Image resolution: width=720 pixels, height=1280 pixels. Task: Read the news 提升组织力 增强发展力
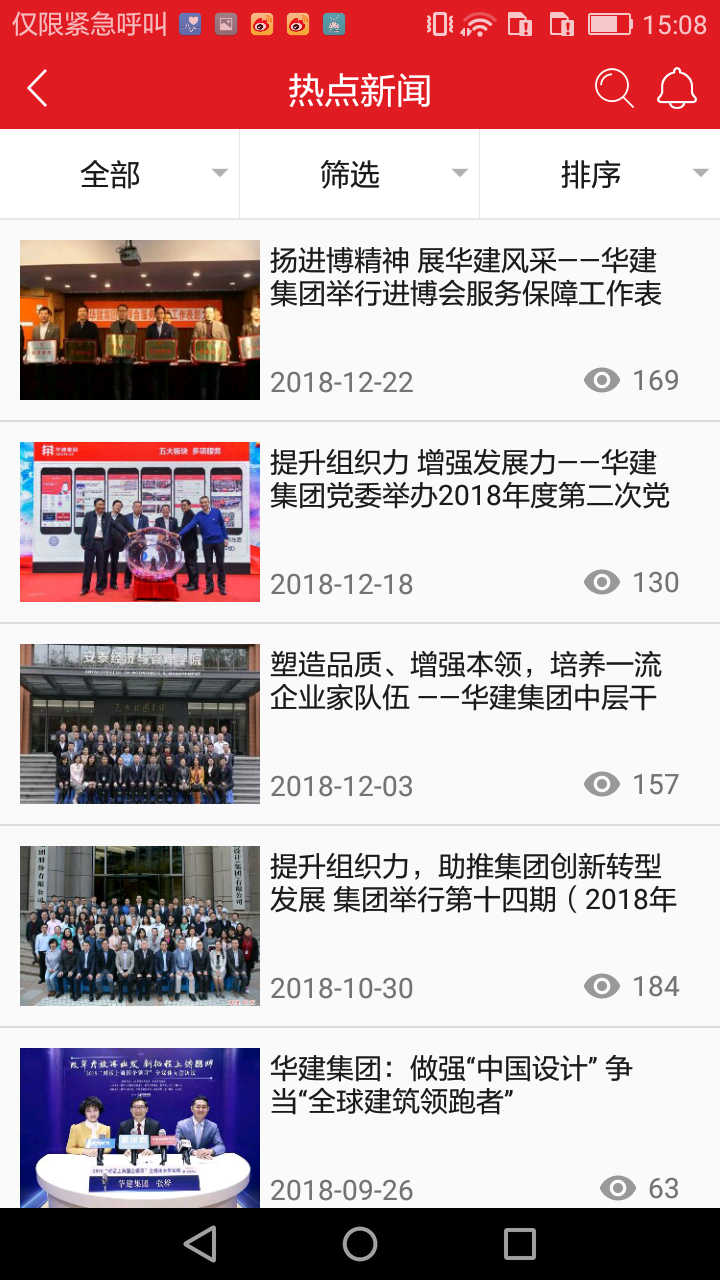click(469, 479)
